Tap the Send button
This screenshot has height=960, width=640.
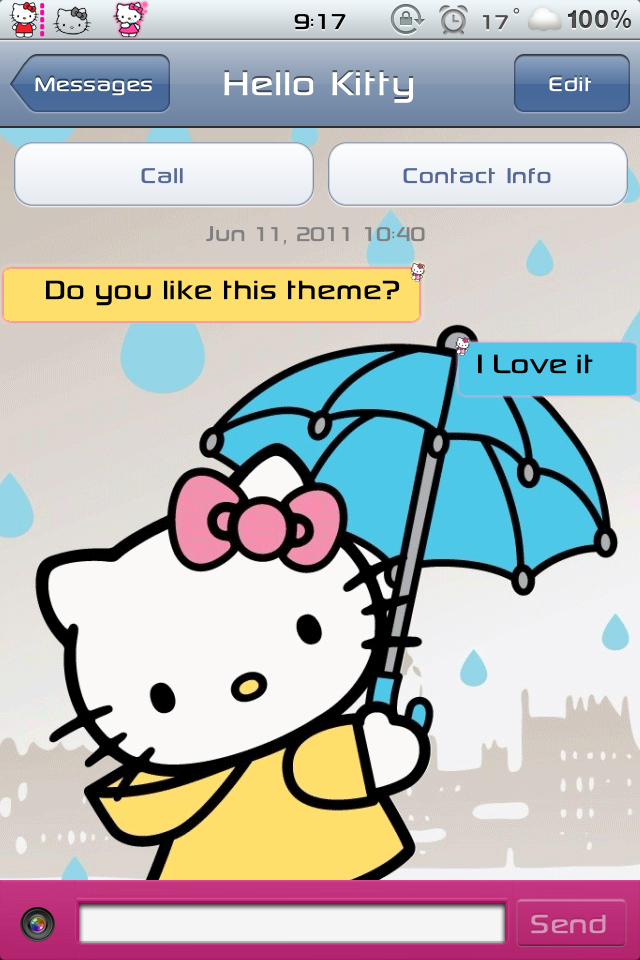[x=569, y=923]
